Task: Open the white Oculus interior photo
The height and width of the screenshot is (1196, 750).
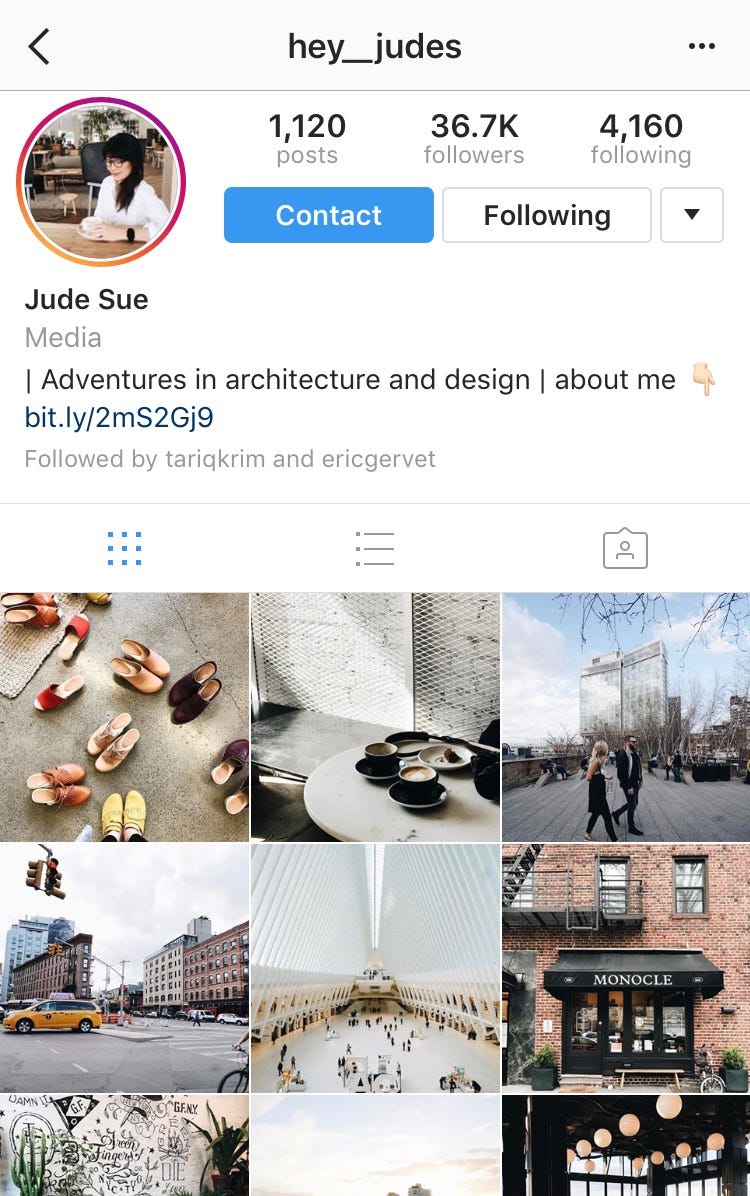Action: [375, 968]
